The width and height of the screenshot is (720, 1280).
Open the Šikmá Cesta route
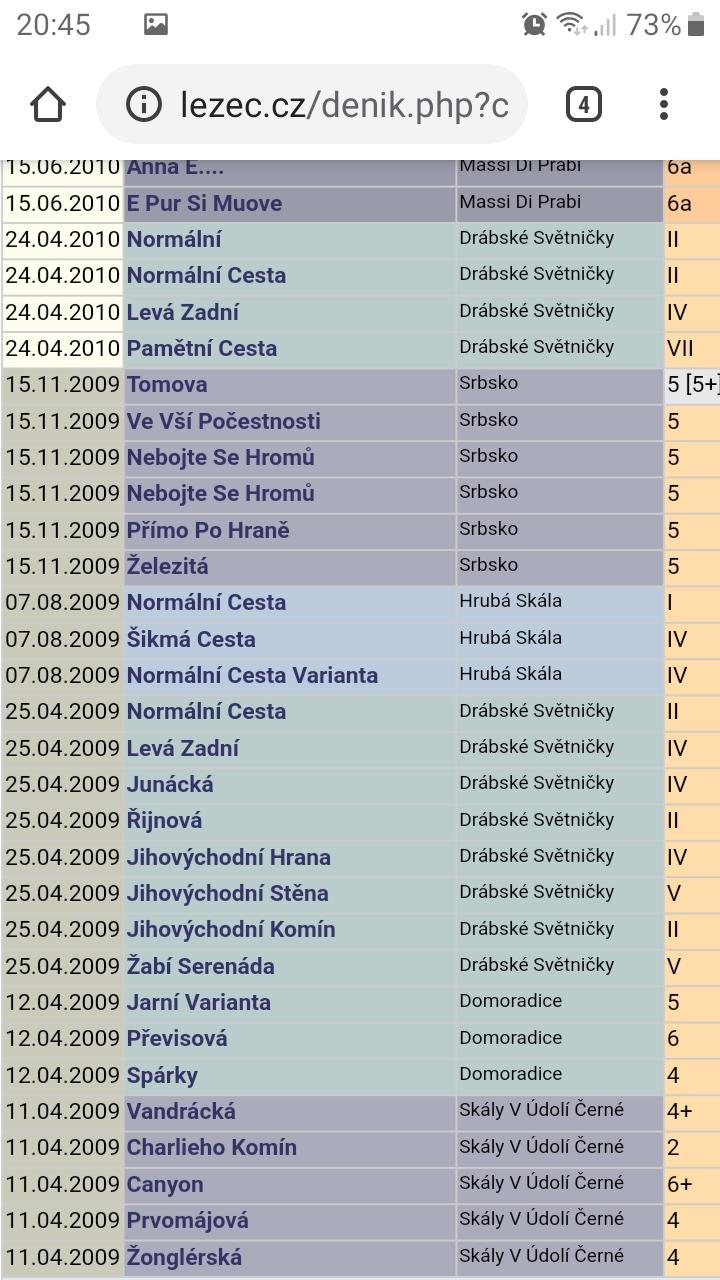click(x=191, y=639)
